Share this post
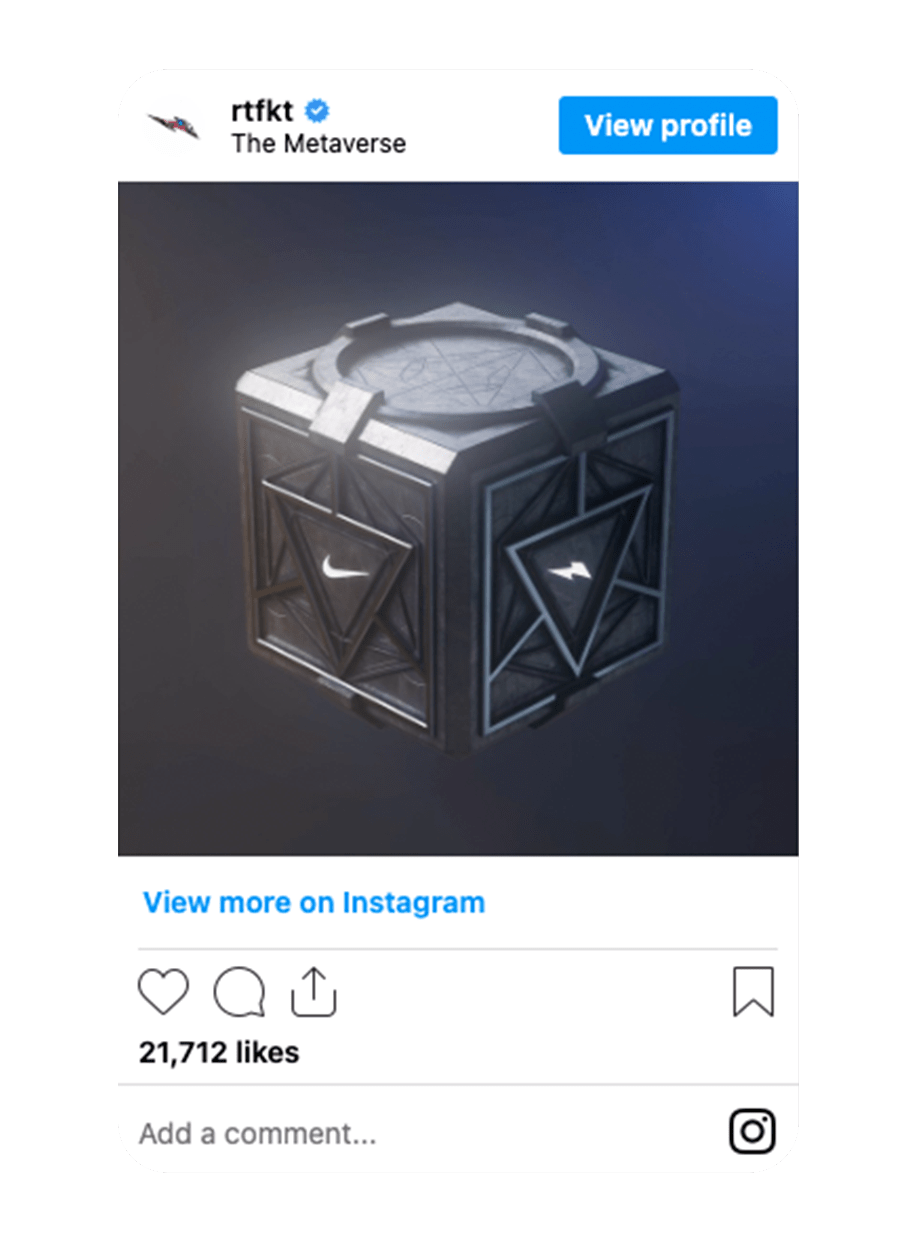 point(314,992)
